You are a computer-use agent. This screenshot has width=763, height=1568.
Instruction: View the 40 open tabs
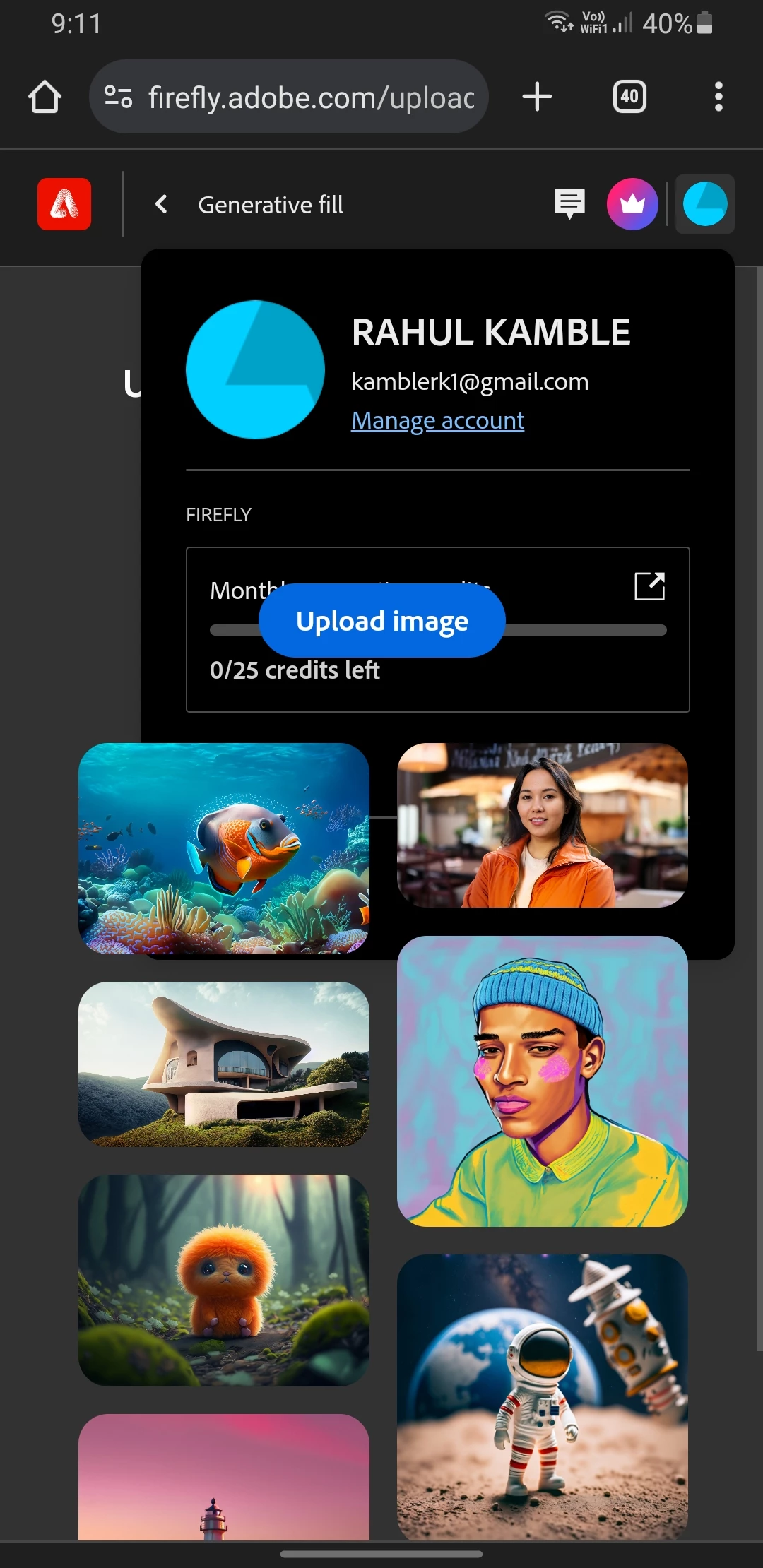[629, 97]
